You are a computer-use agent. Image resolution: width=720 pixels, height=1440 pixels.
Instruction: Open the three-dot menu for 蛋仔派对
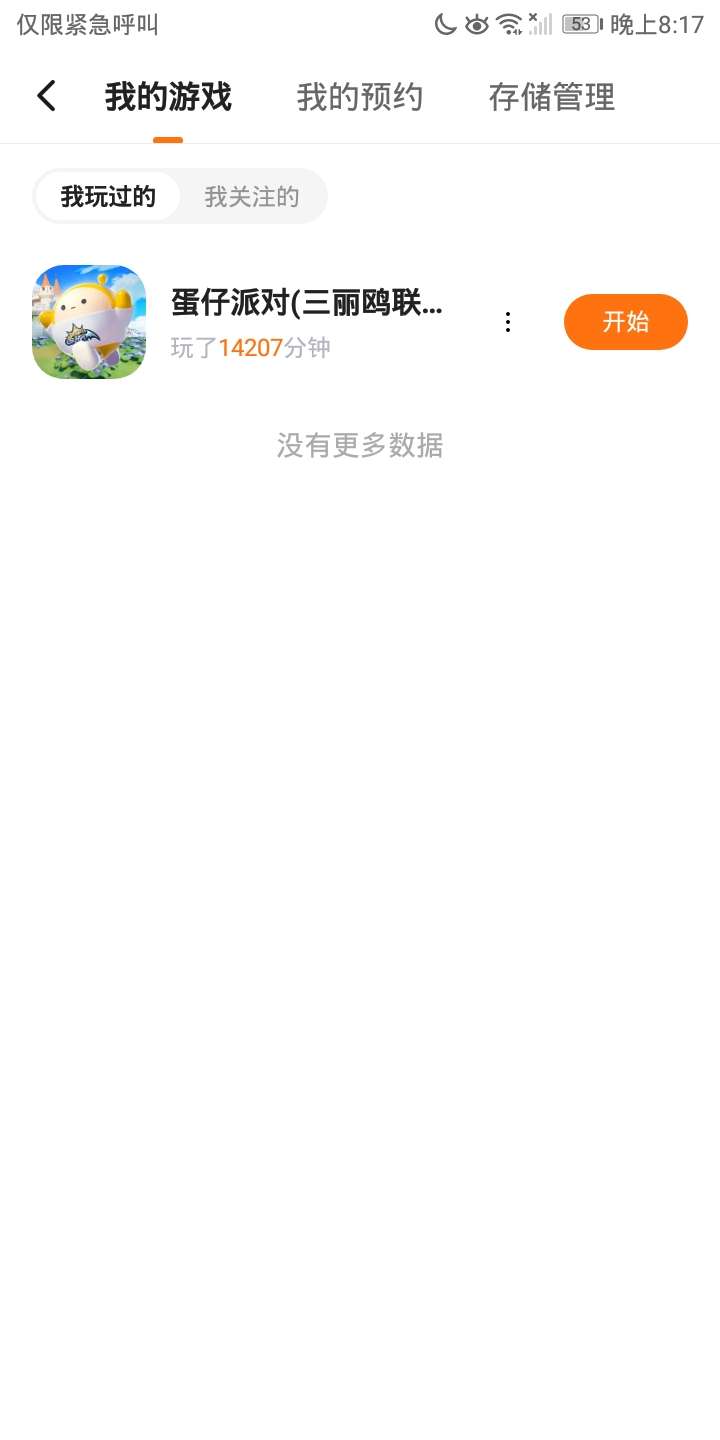(x=508, y=322)
